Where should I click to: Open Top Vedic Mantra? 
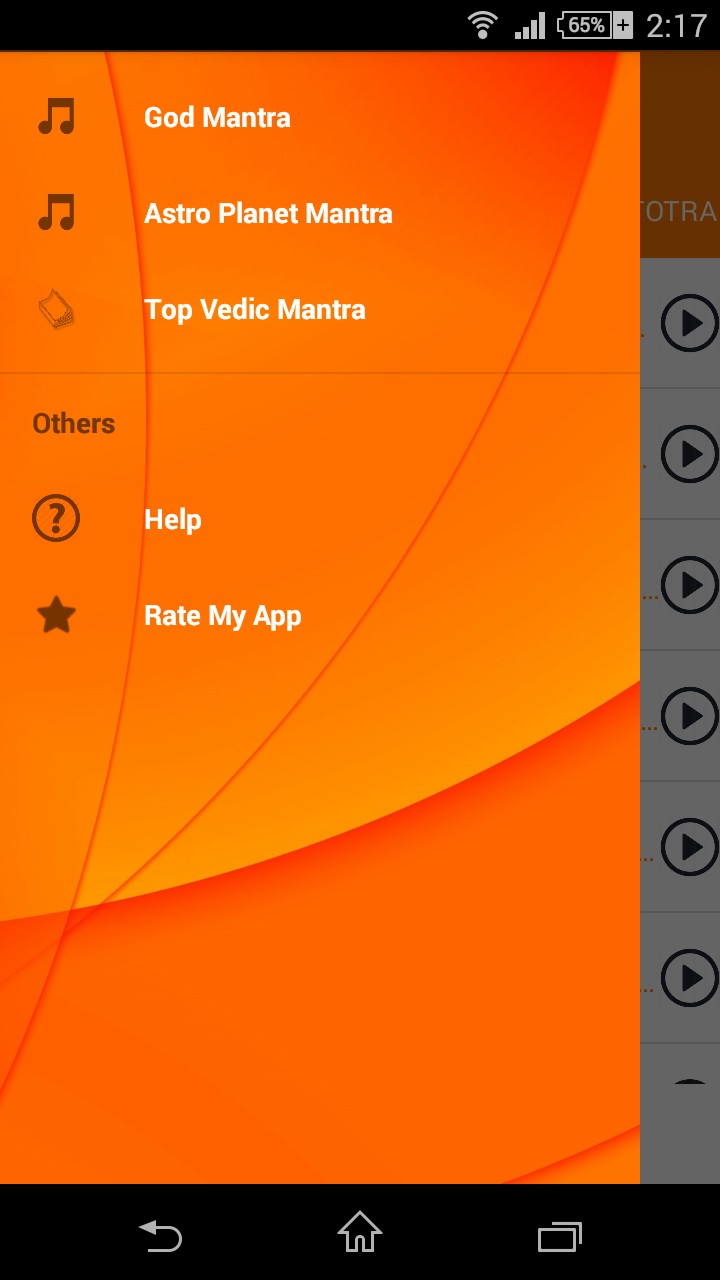click(254, 309)
